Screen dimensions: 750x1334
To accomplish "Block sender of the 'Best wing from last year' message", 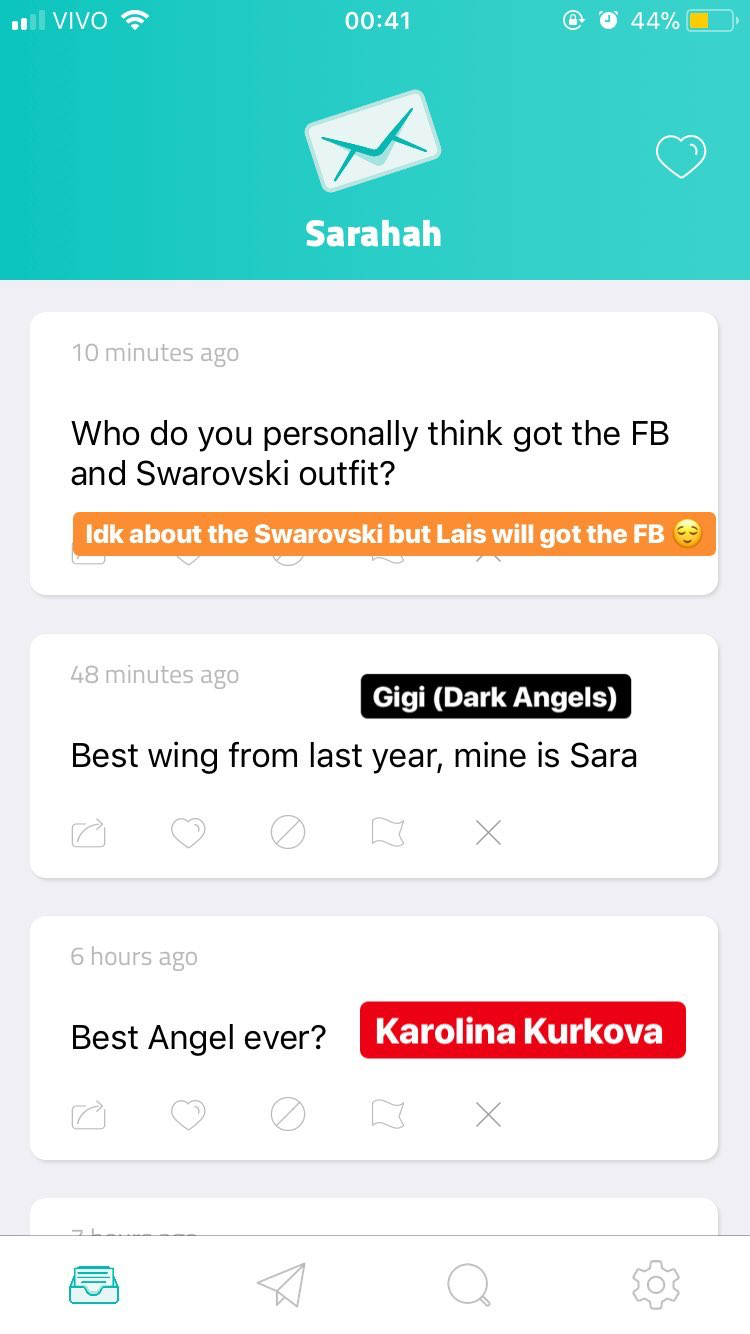I will pos(288,832).
